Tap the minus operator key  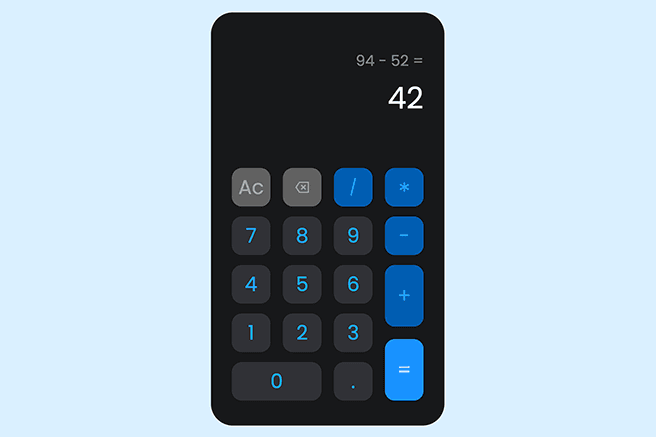(404, 236)
